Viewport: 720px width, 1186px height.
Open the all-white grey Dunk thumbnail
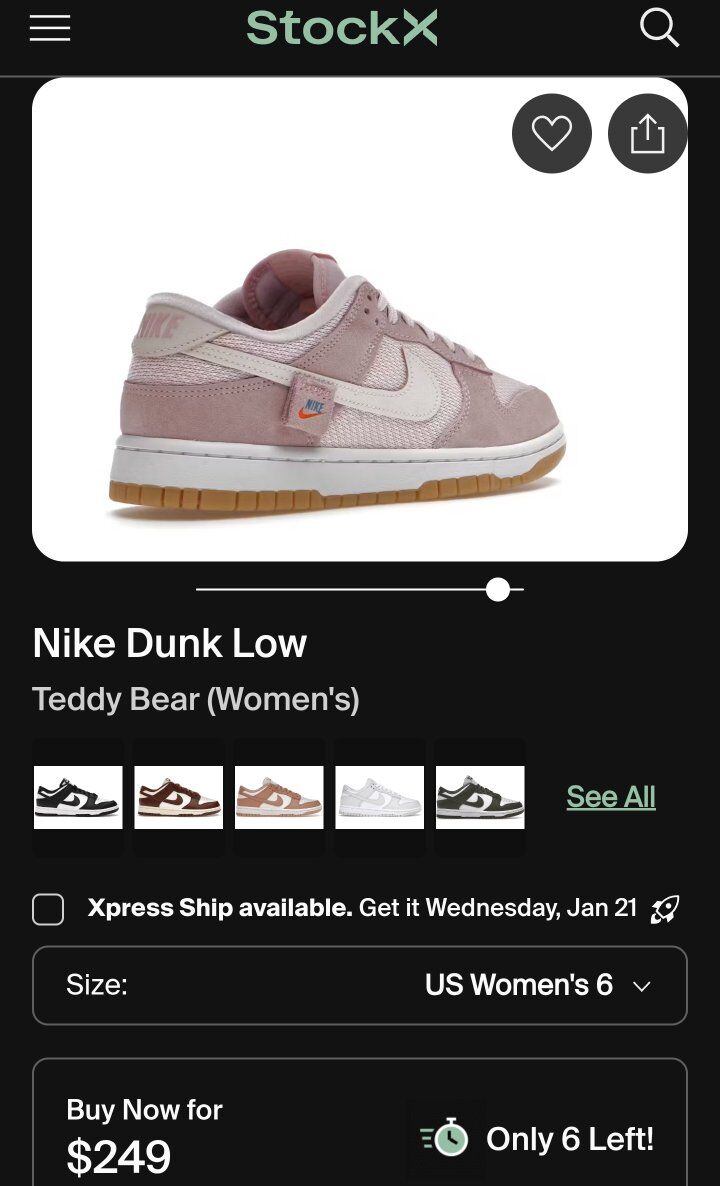coord(380,797)
